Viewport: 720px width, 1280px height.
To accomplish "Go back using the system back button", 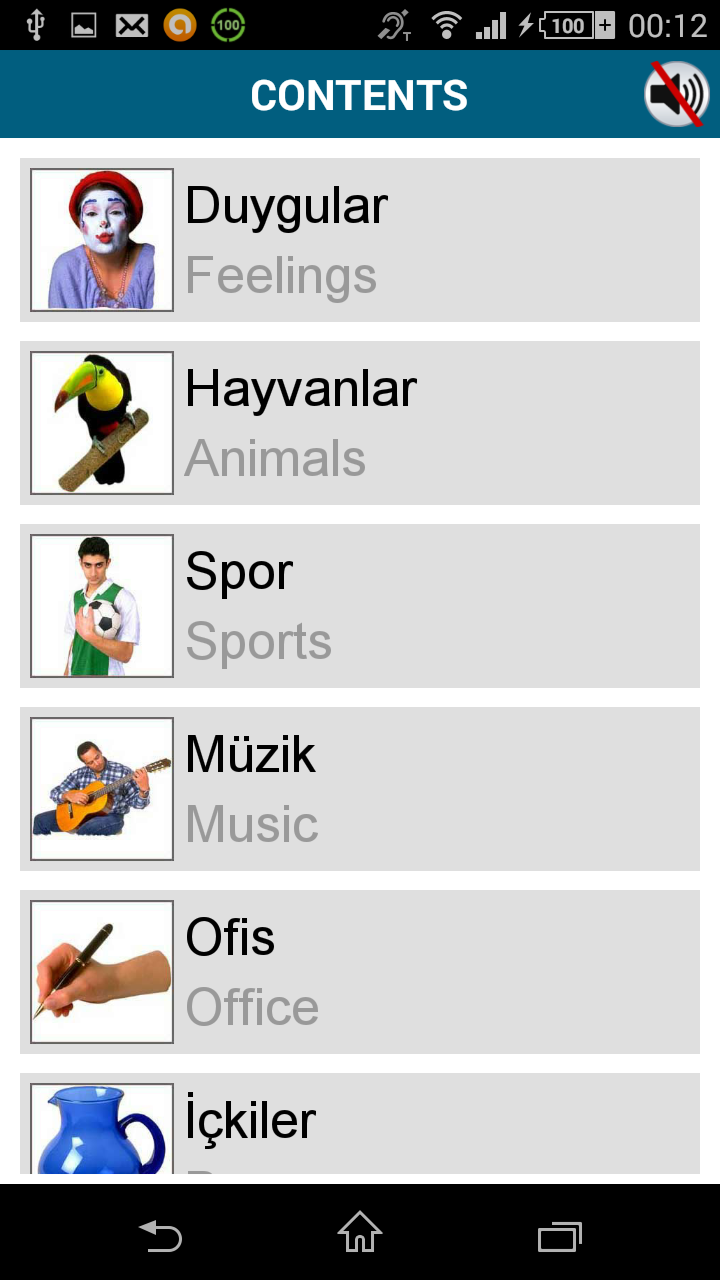I will click(160, 1236).
